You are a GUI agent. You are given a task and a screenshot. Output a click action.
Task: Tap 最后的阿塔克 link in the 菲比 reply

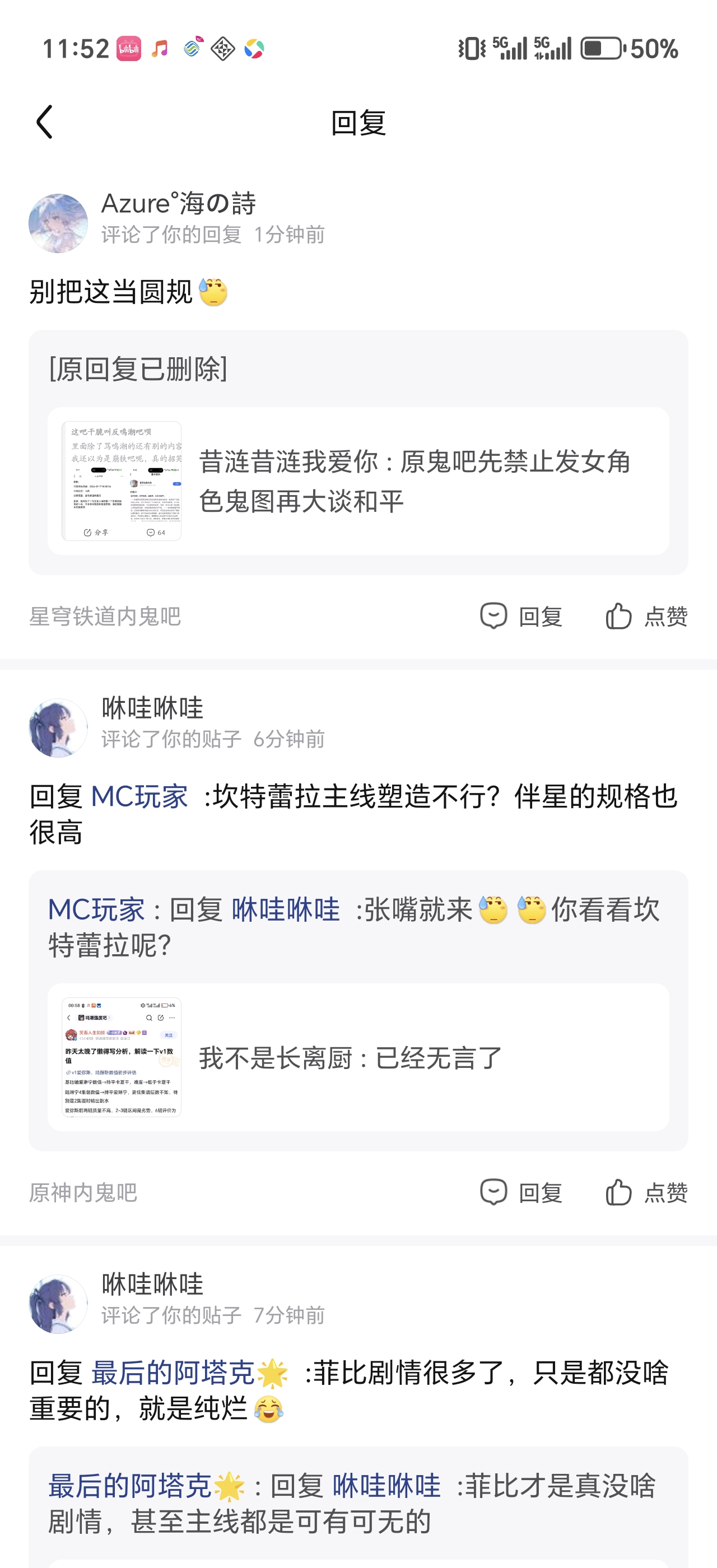coord(173,1373)
